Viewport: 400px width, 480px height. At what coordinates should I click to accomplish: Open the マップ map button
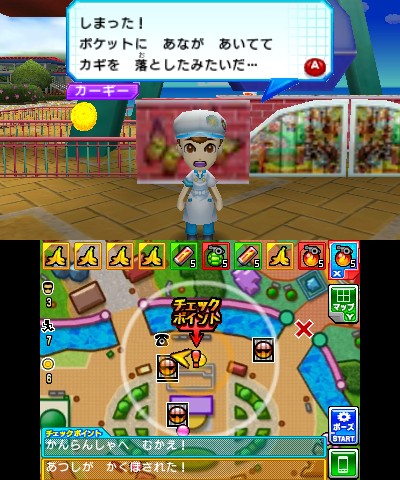pos(344,303)
